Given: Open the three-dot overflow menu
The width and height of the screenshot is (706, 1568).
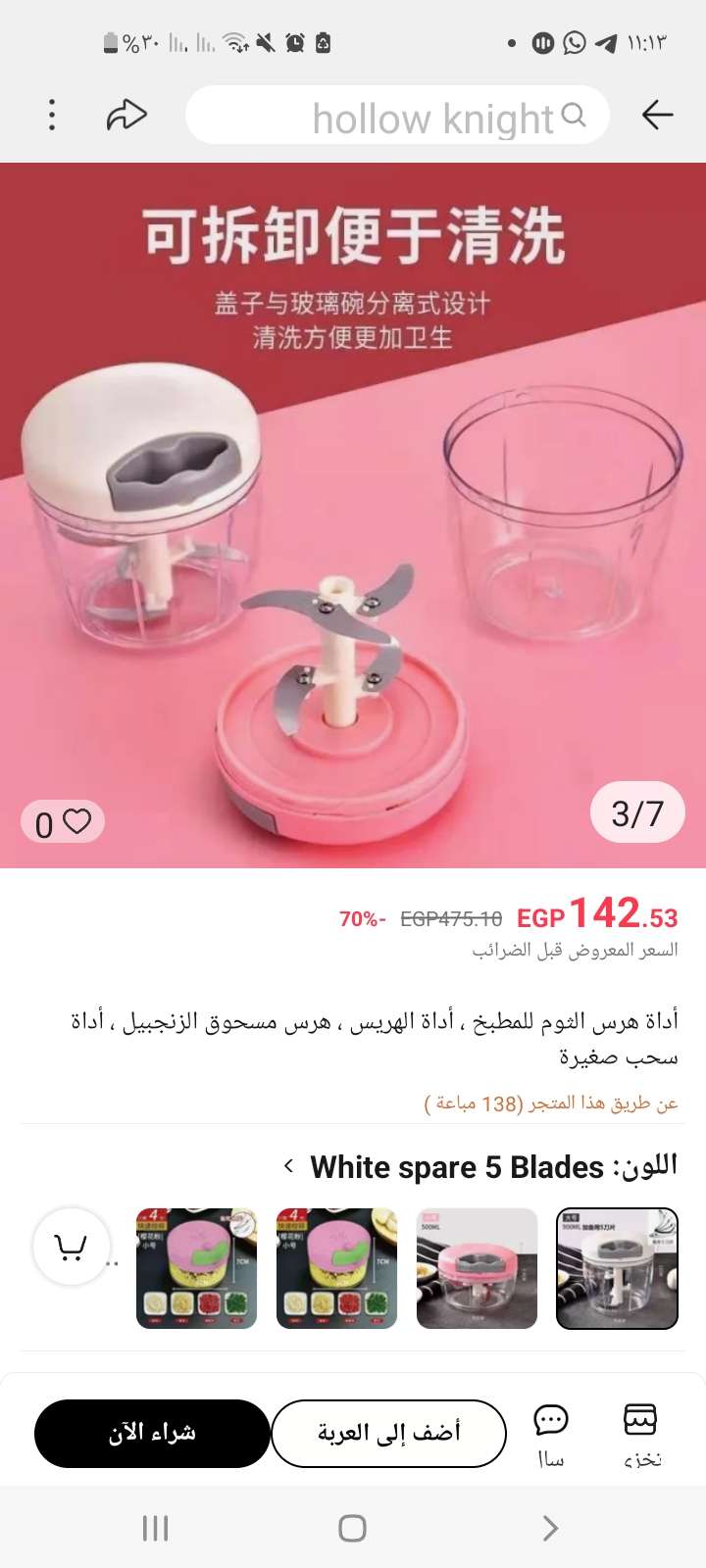Looking at the screenshot, I should coord(52,116).
